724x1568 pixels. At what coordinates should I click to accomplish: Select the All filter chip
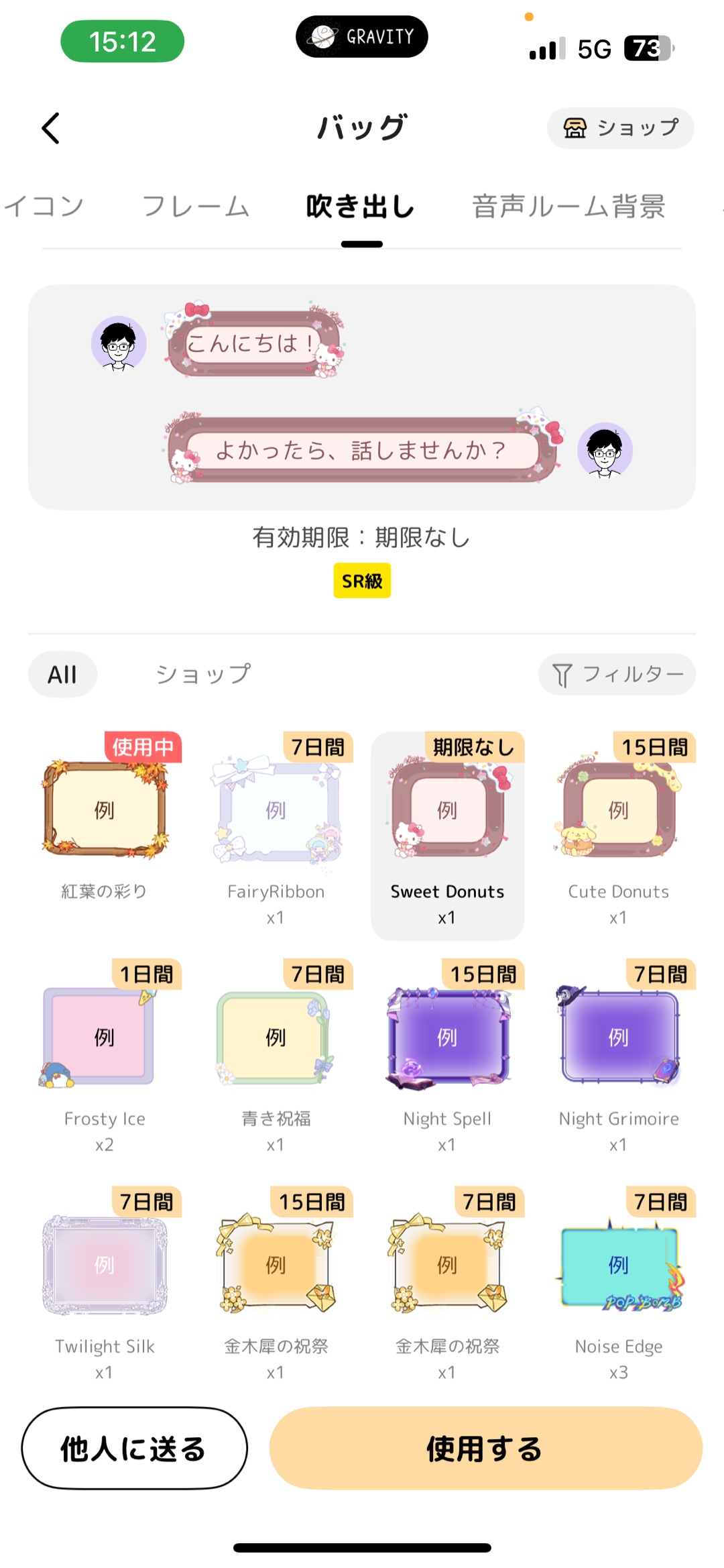[62, 674]
